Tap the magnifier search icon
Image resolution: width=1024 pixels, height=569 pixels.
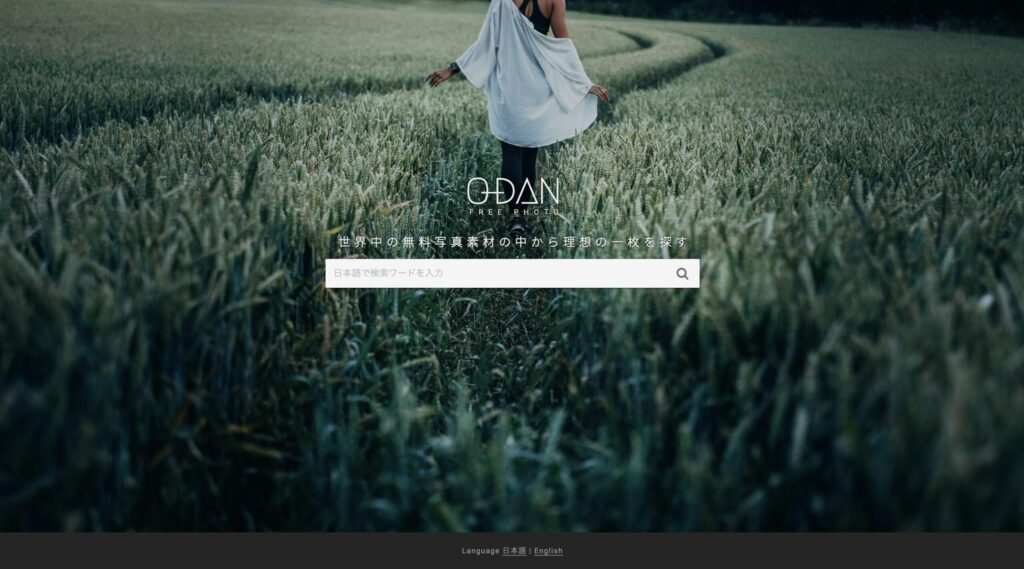[x=682, y=273]
